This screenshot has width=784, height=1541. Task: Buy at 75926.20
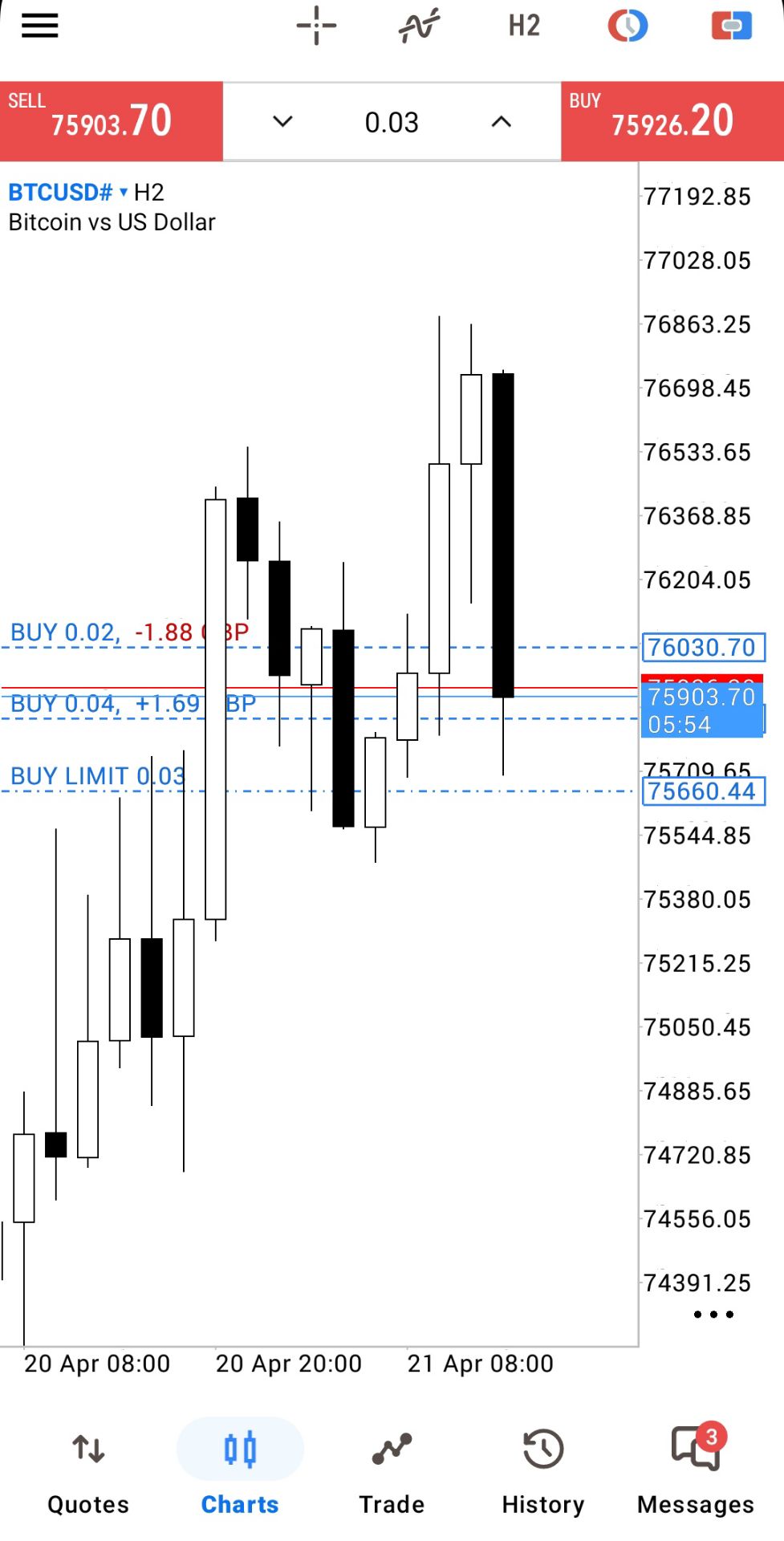tap(672, 121)
